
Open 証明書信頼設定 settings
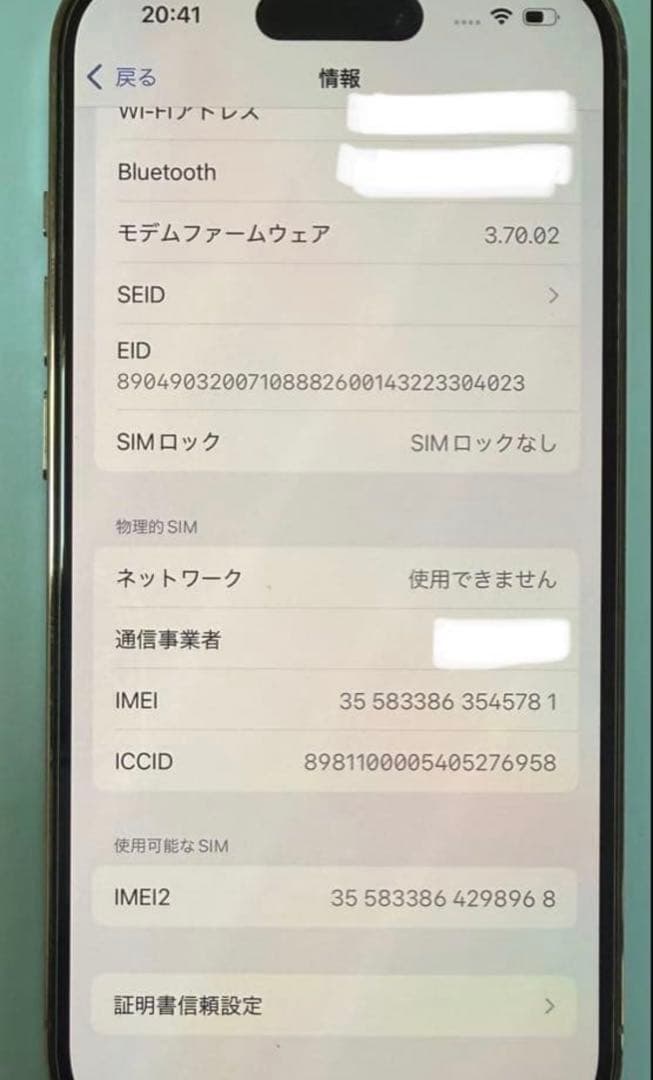tap(335, 1005)
